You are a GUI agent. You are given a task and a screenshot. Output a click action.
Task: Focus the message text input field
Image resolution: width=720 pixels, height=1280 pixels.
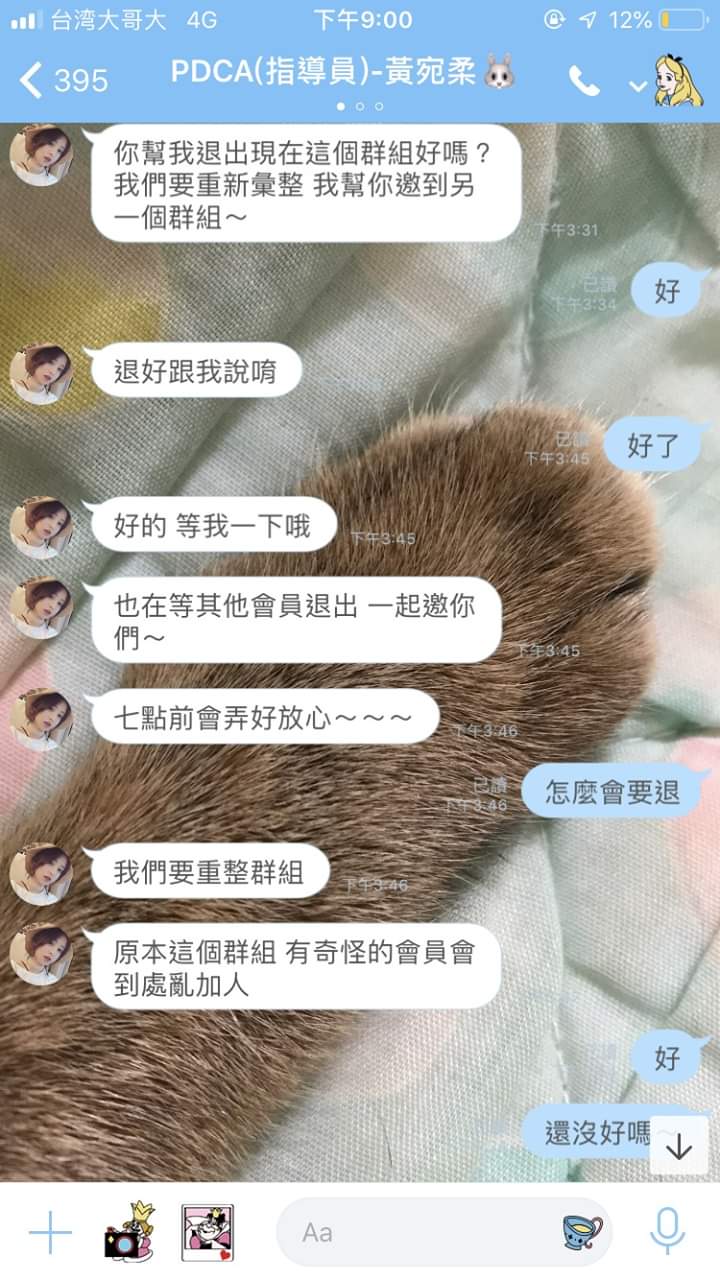(420, 1232)
